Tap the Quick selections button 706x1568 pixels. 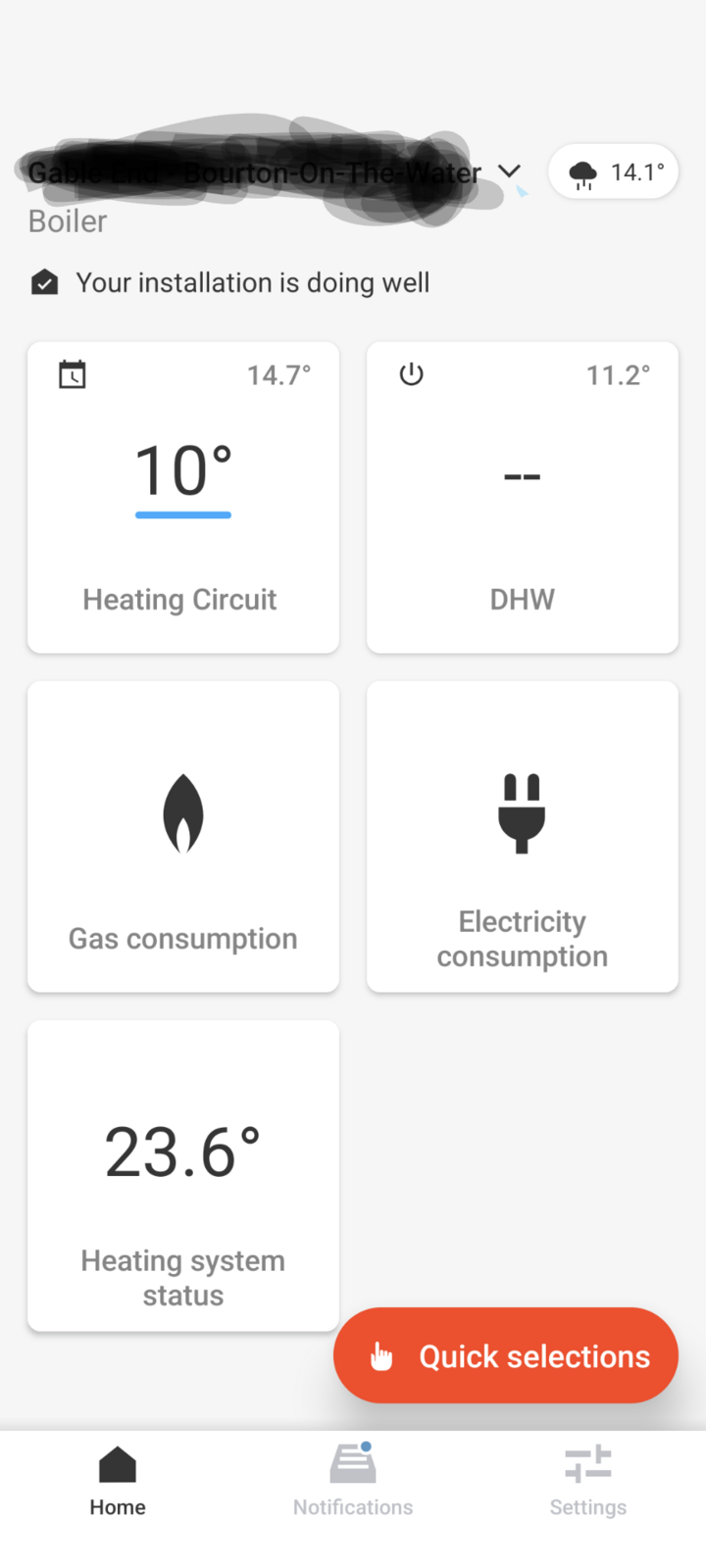[x=506, y=1355]
